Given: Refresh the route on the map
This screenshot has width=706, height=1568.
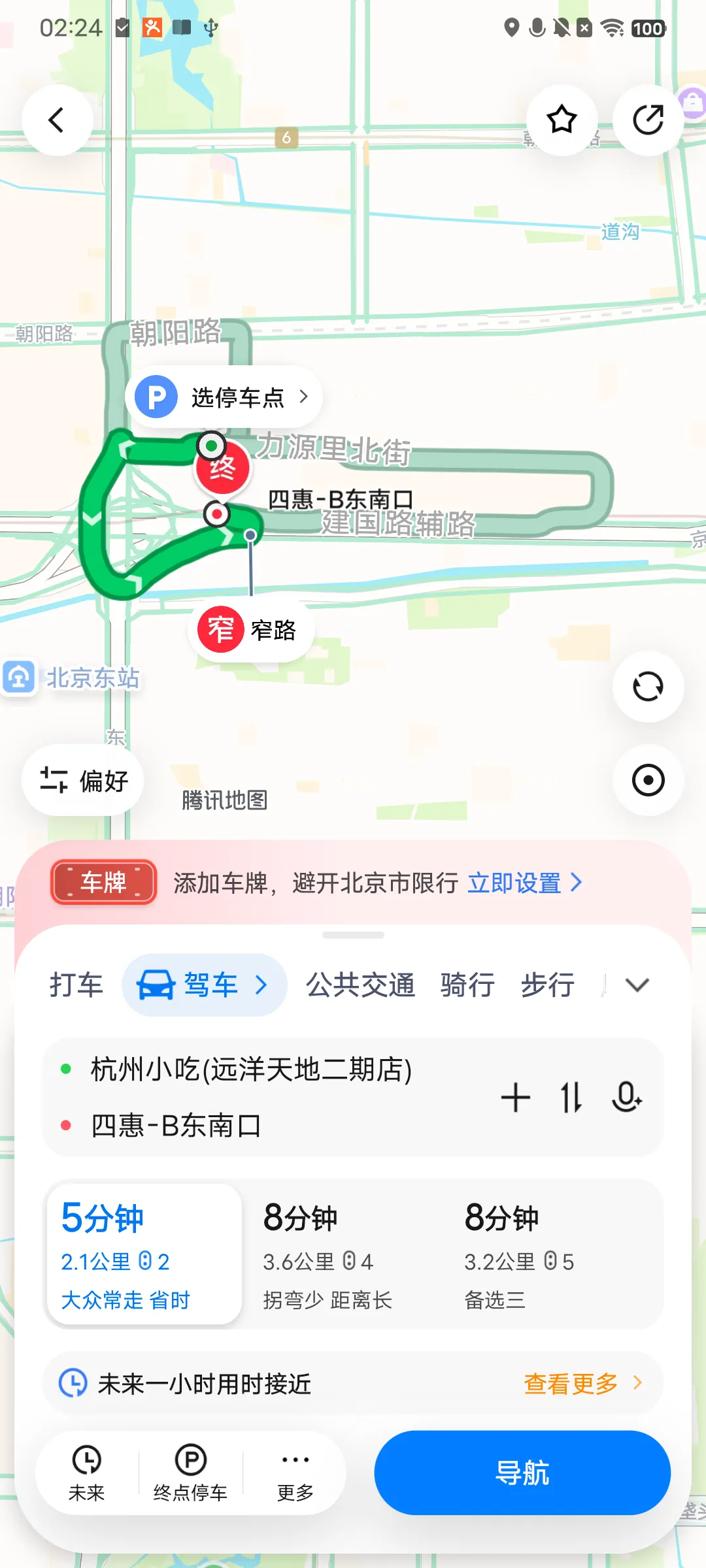Looking at the screenshot, I should point(648,687).
